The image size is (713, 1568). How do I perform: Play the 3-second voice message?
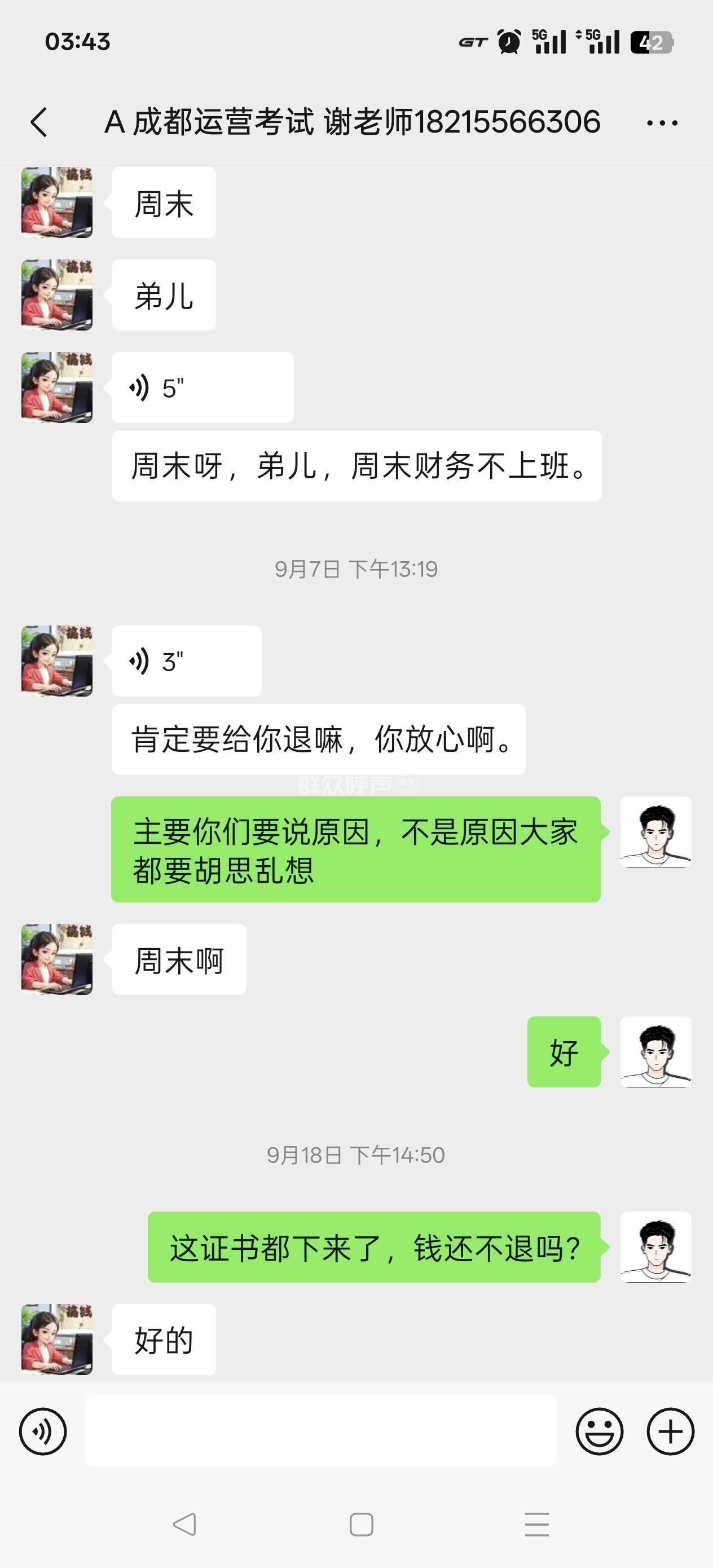point(186,661)
